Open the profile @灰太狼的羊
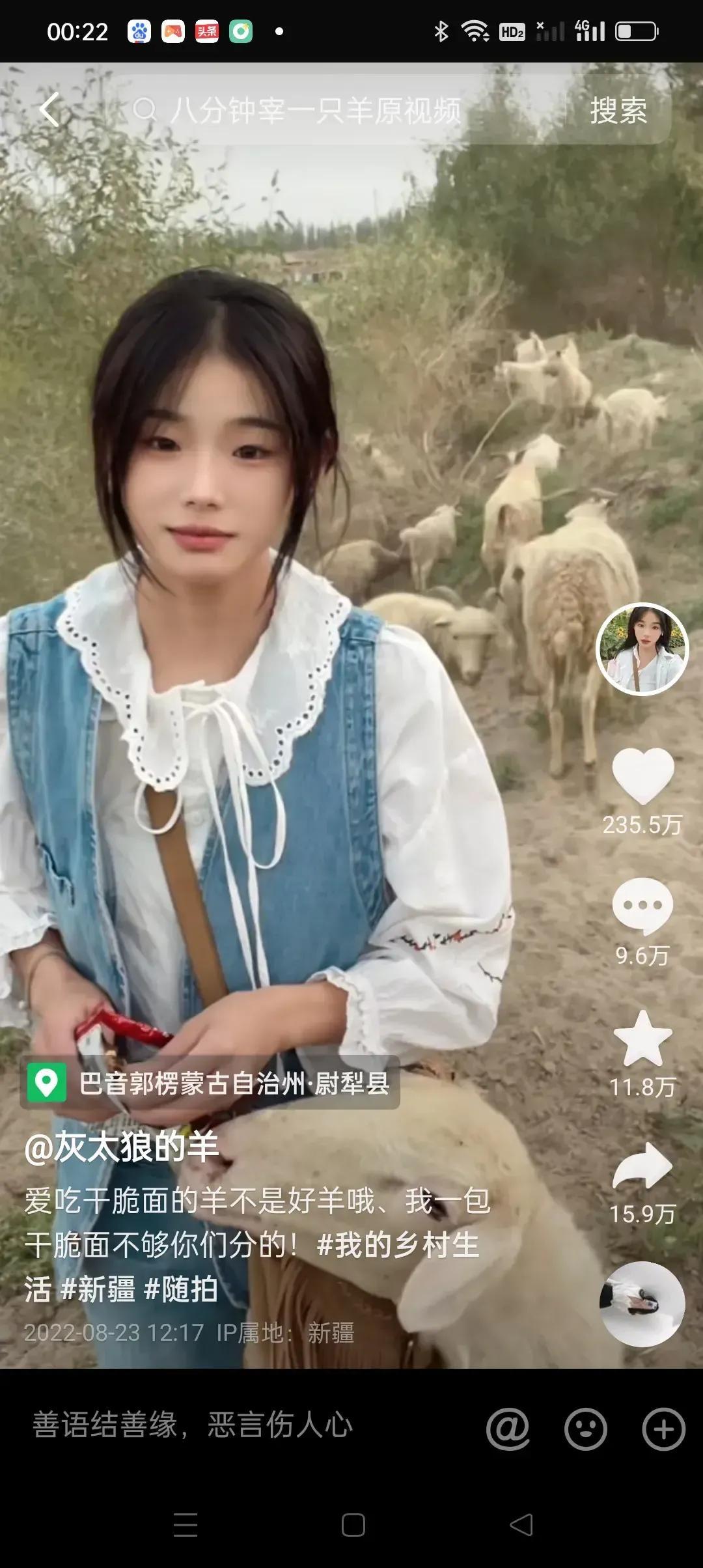703x1568 pixels. [122, 1147]
